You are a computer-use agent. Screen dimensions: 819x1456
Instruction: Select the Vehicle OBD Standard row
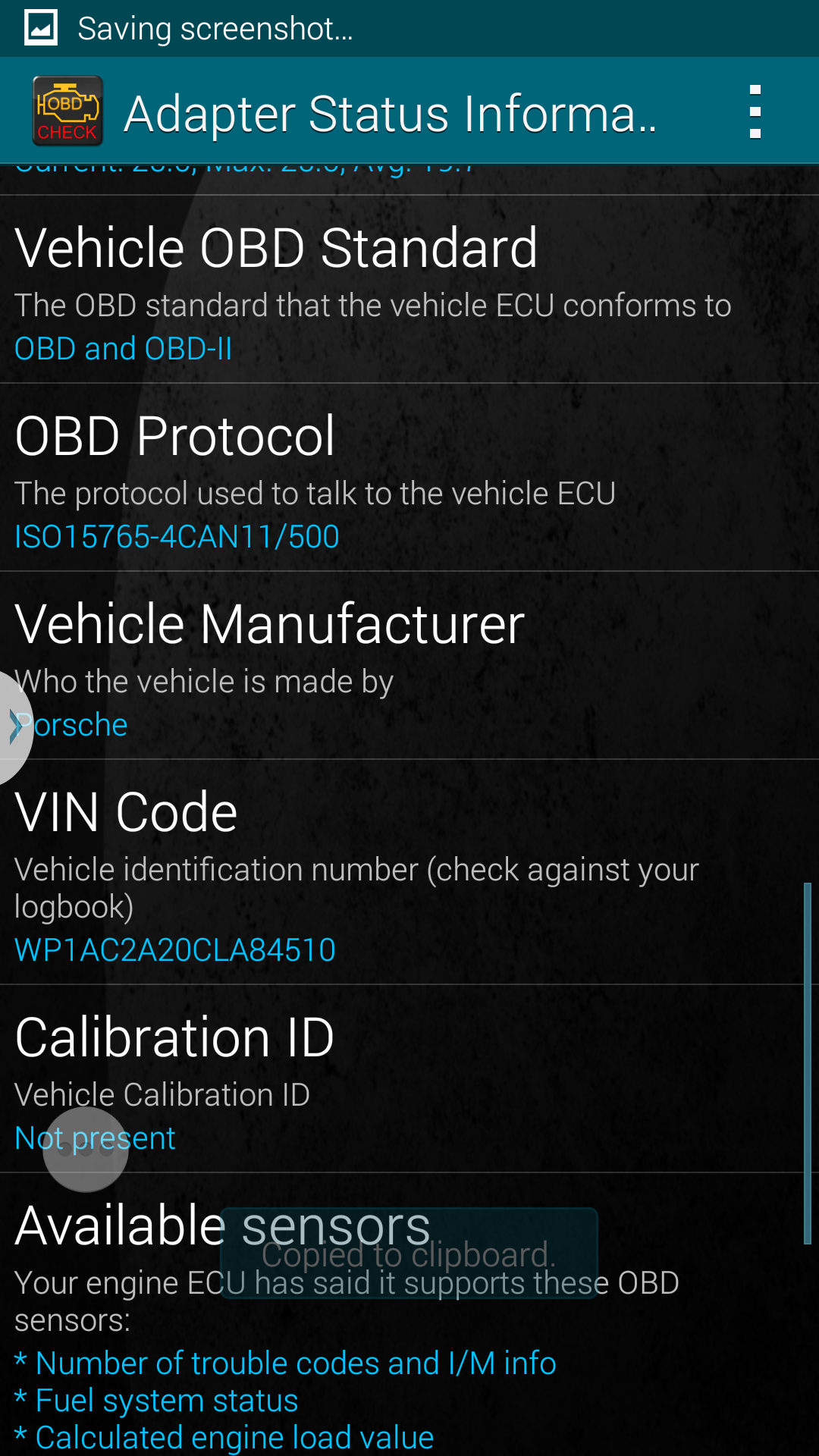pos(409,290)
